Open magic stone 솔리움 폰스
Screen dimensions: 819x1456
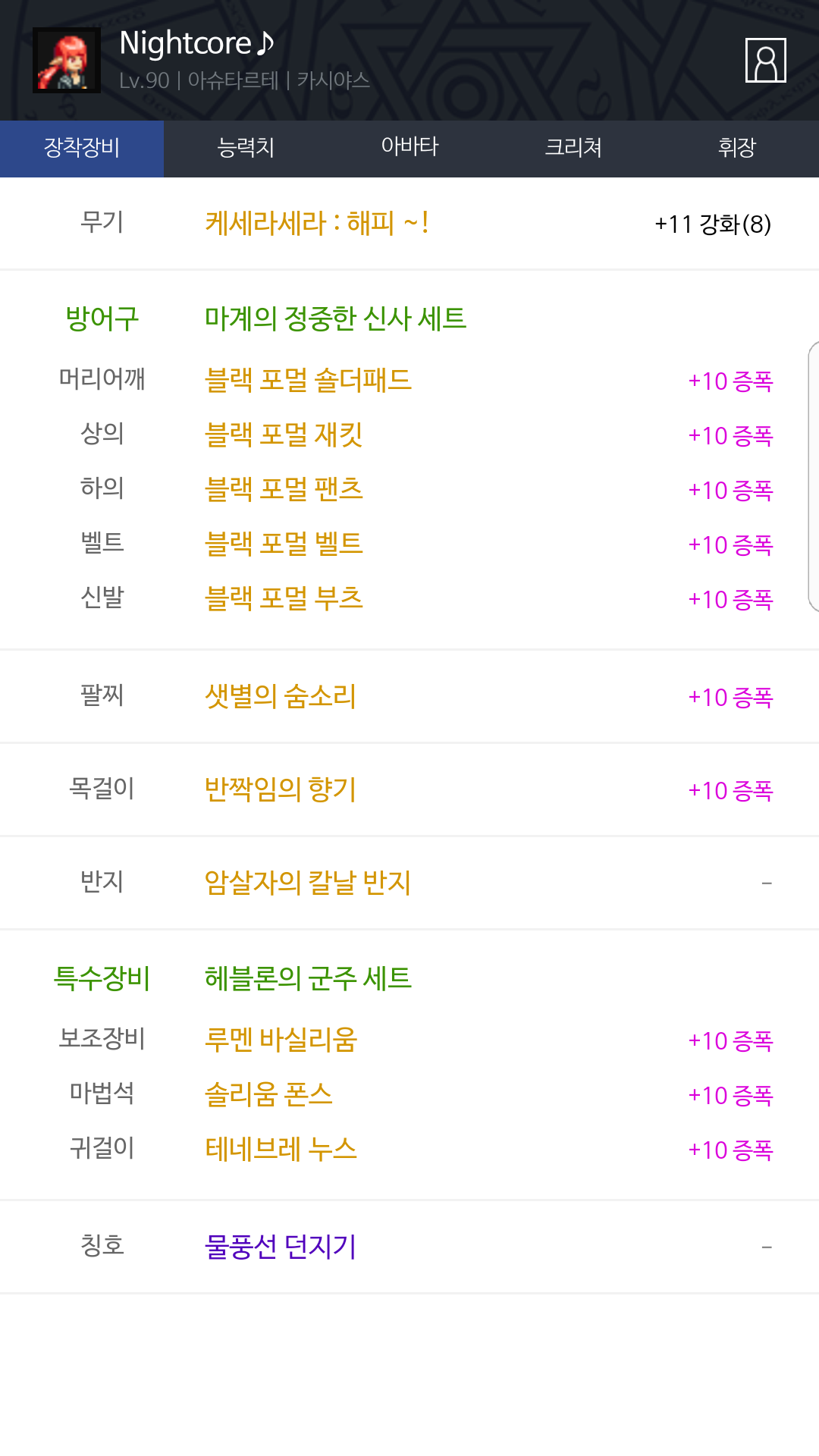(x=268, y=1094)
